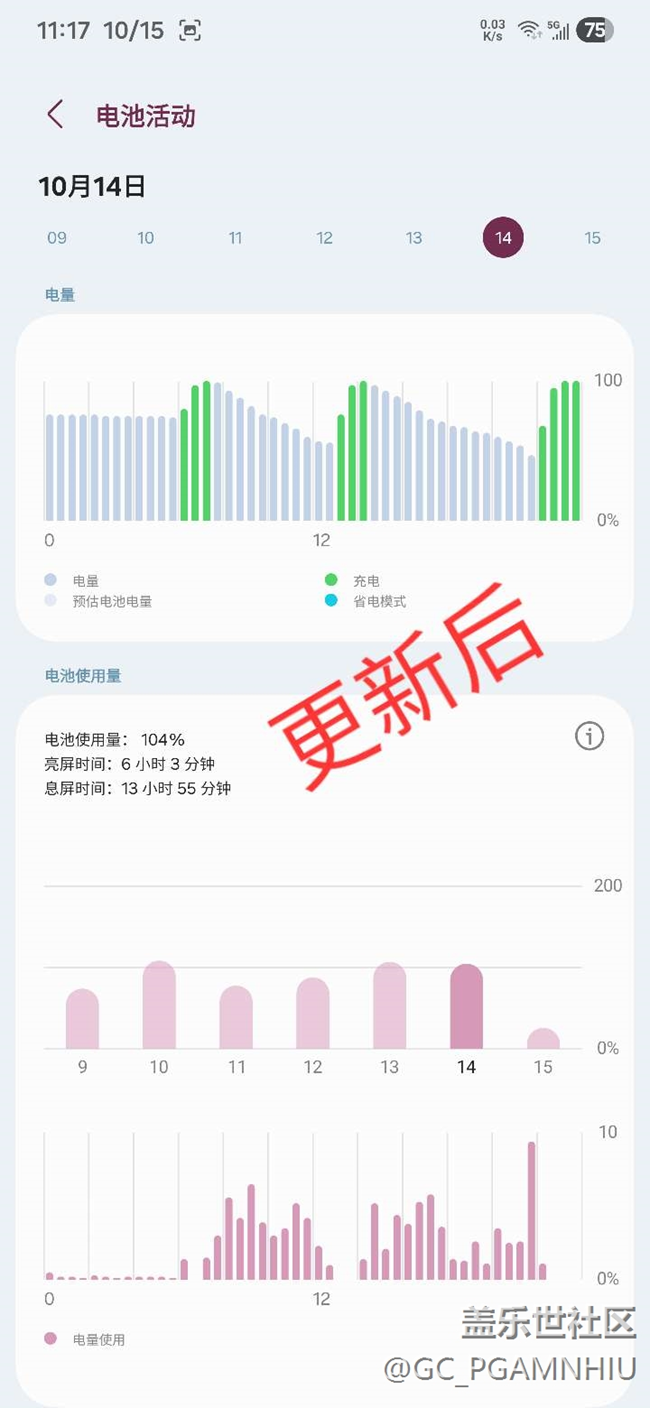Switch to date 10 in the date row
Screen dimensions: 650x1408
pyautogui.click(x=146, y=238)
